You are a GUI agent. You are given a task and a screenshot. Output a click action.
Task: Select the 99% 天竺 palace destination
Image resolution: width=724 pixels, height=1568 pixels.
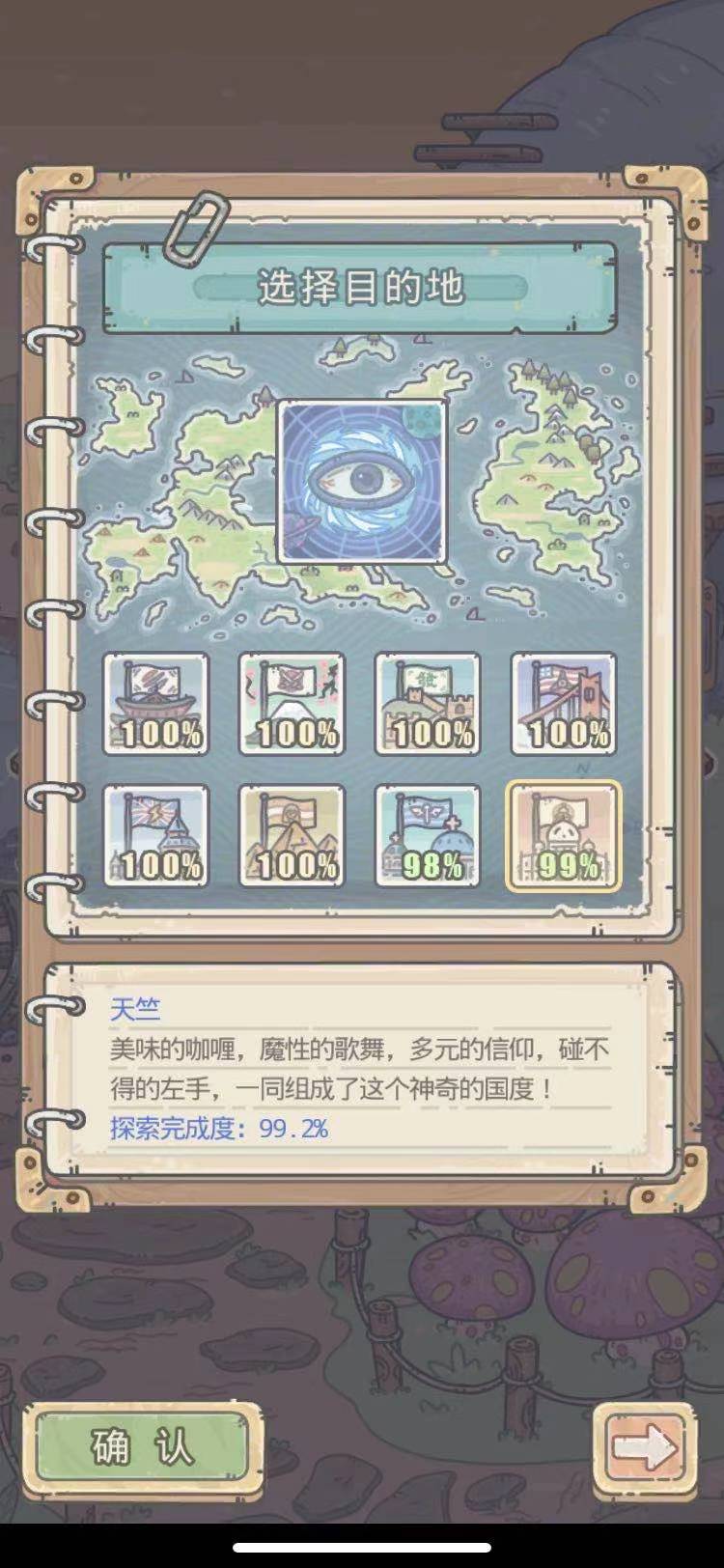click(564, 836)
